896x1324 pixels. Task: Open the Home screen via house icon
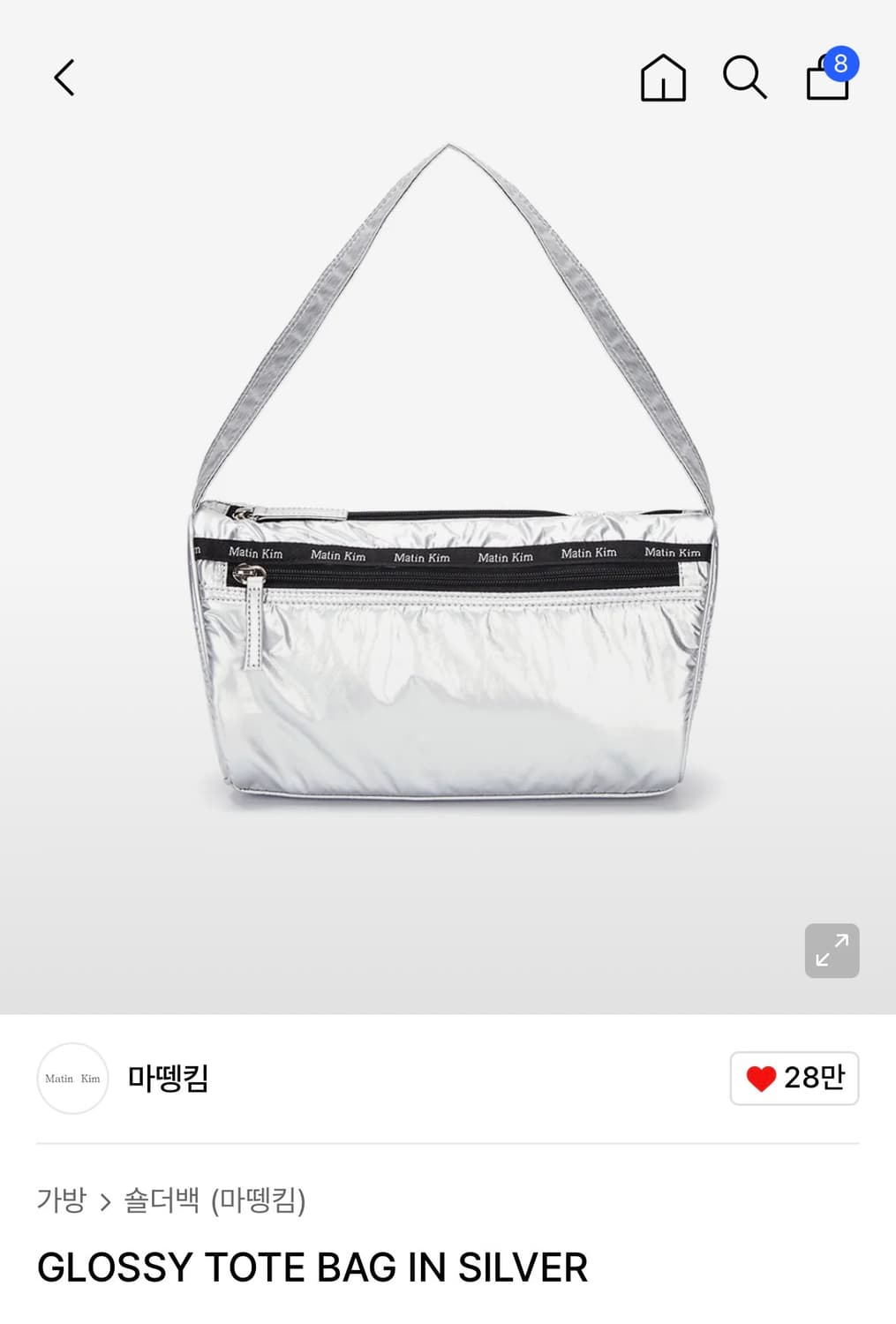[663, 79]
